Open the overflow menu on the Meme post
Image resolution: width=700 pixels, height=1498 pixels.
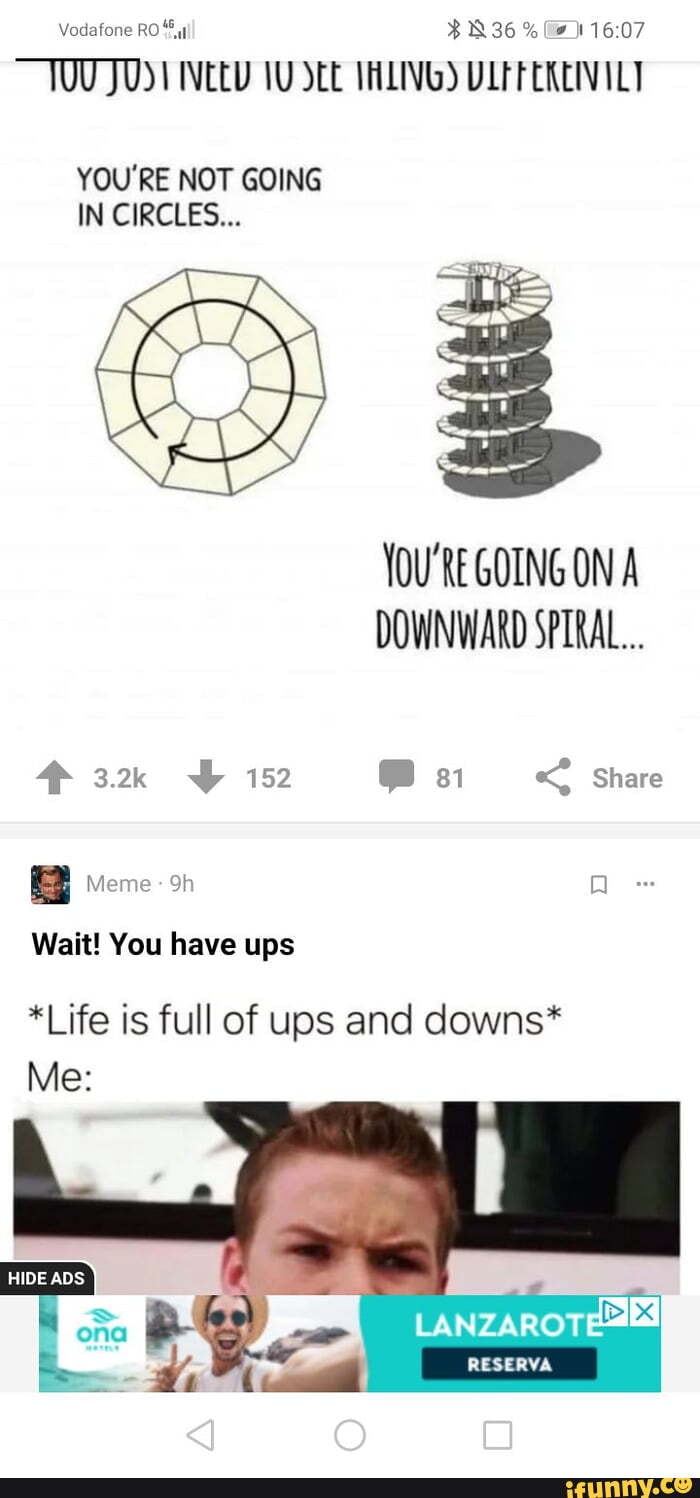tap(645, 884)
